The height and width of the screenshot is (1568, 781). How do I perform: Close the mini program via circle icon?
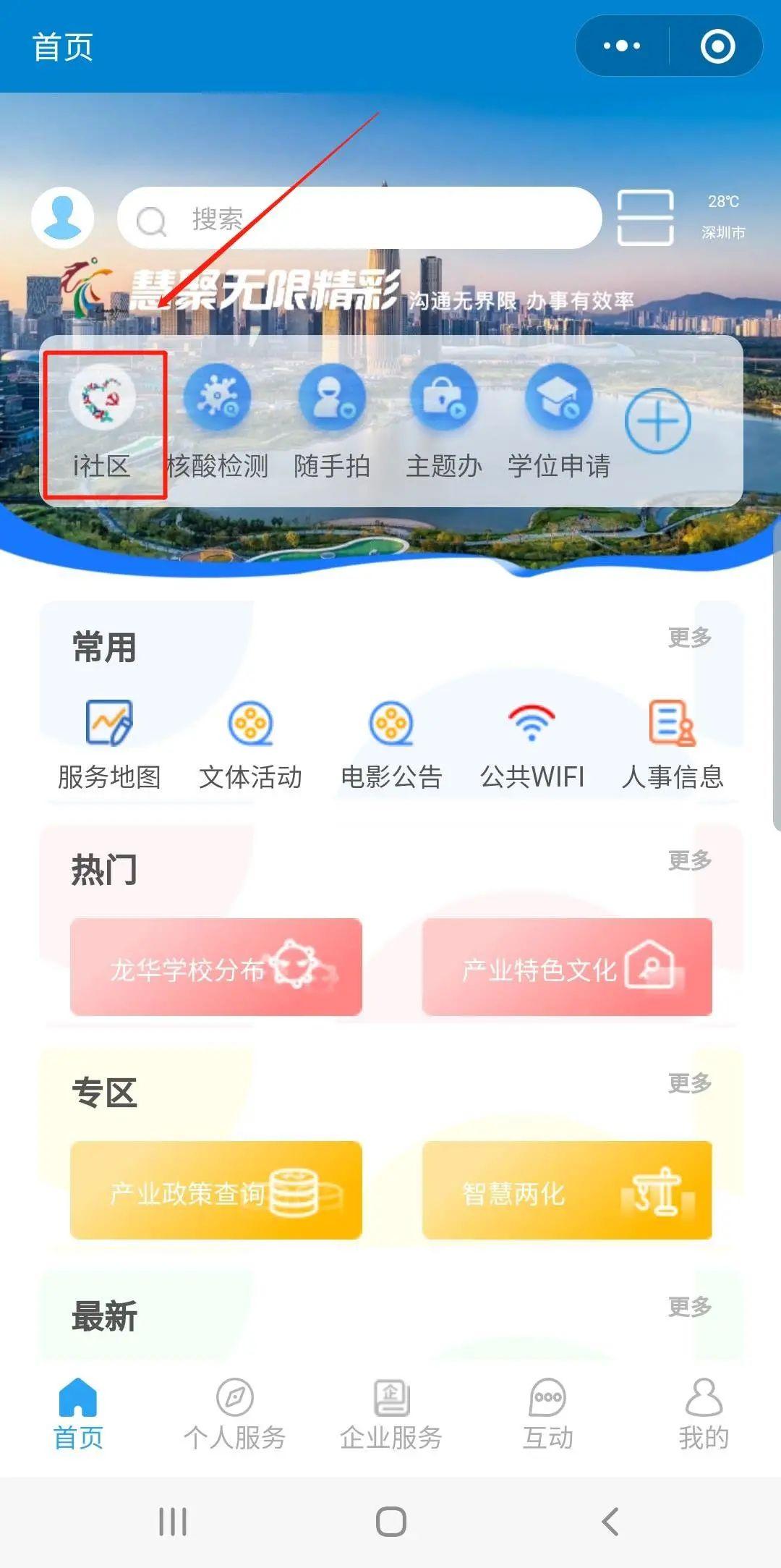pos(717,46)
